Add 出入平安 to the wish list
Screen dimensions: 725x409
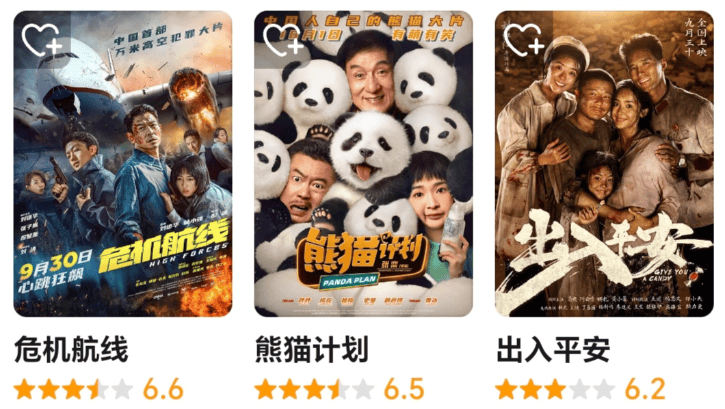523,40
